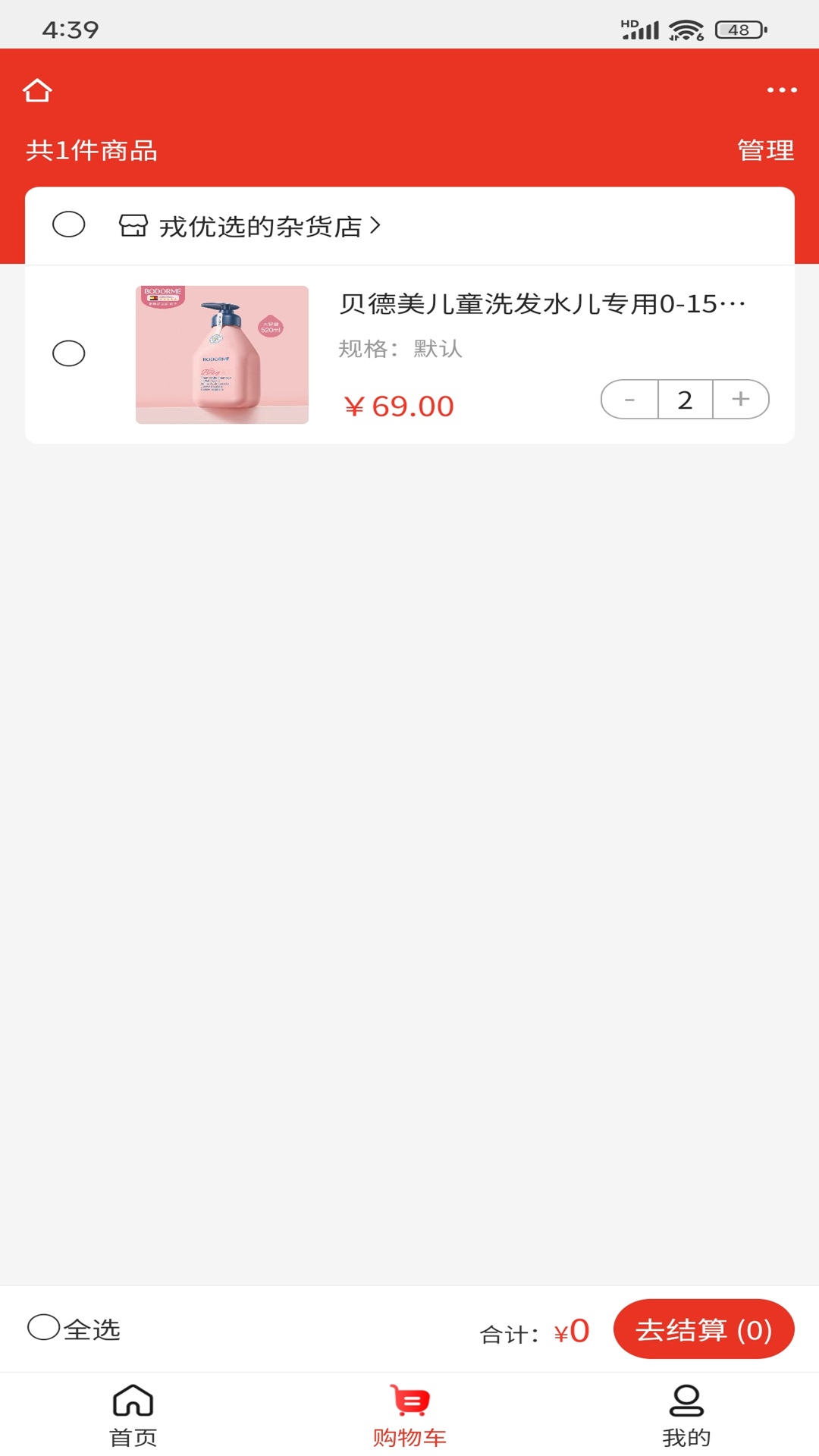Click the 规格：默认 spec row
This screenshot has height=1456, width=819.
point(400,350)
